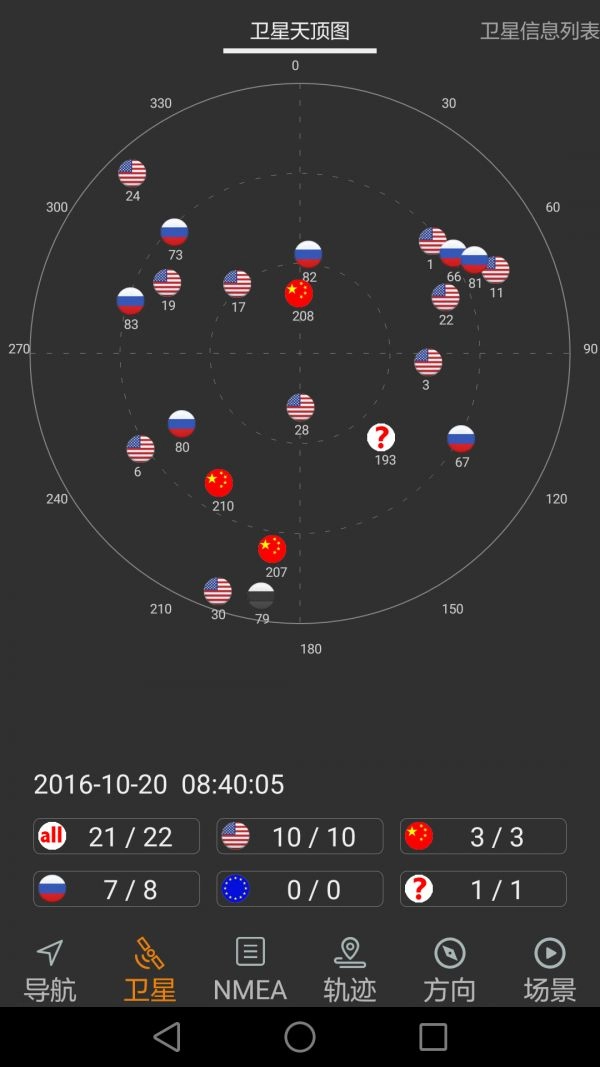
Task: Filter Chinese BeiDou satellites 3 / 3
Action: [x=483, y=836]
